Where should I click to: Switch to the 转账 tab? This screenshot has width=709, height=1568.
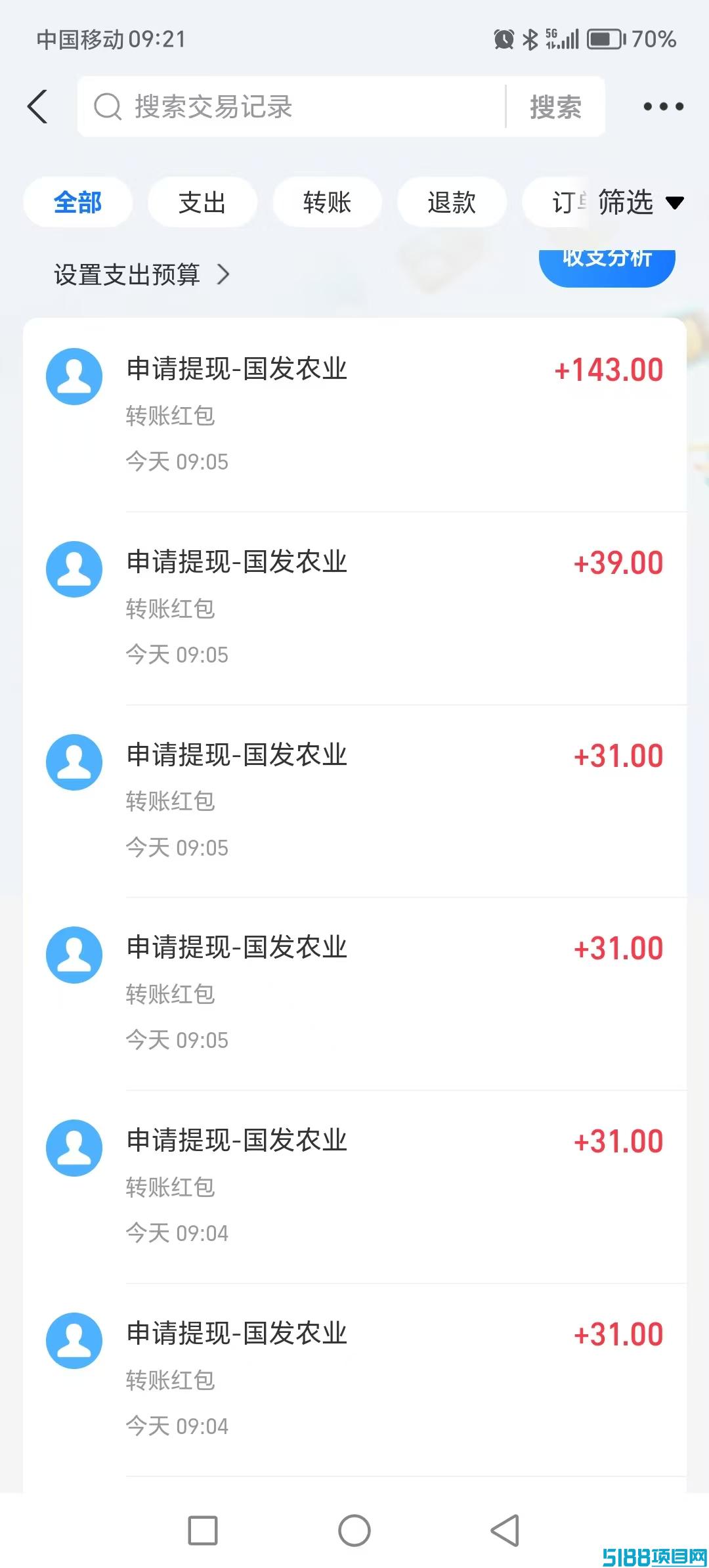coord(327,202)
